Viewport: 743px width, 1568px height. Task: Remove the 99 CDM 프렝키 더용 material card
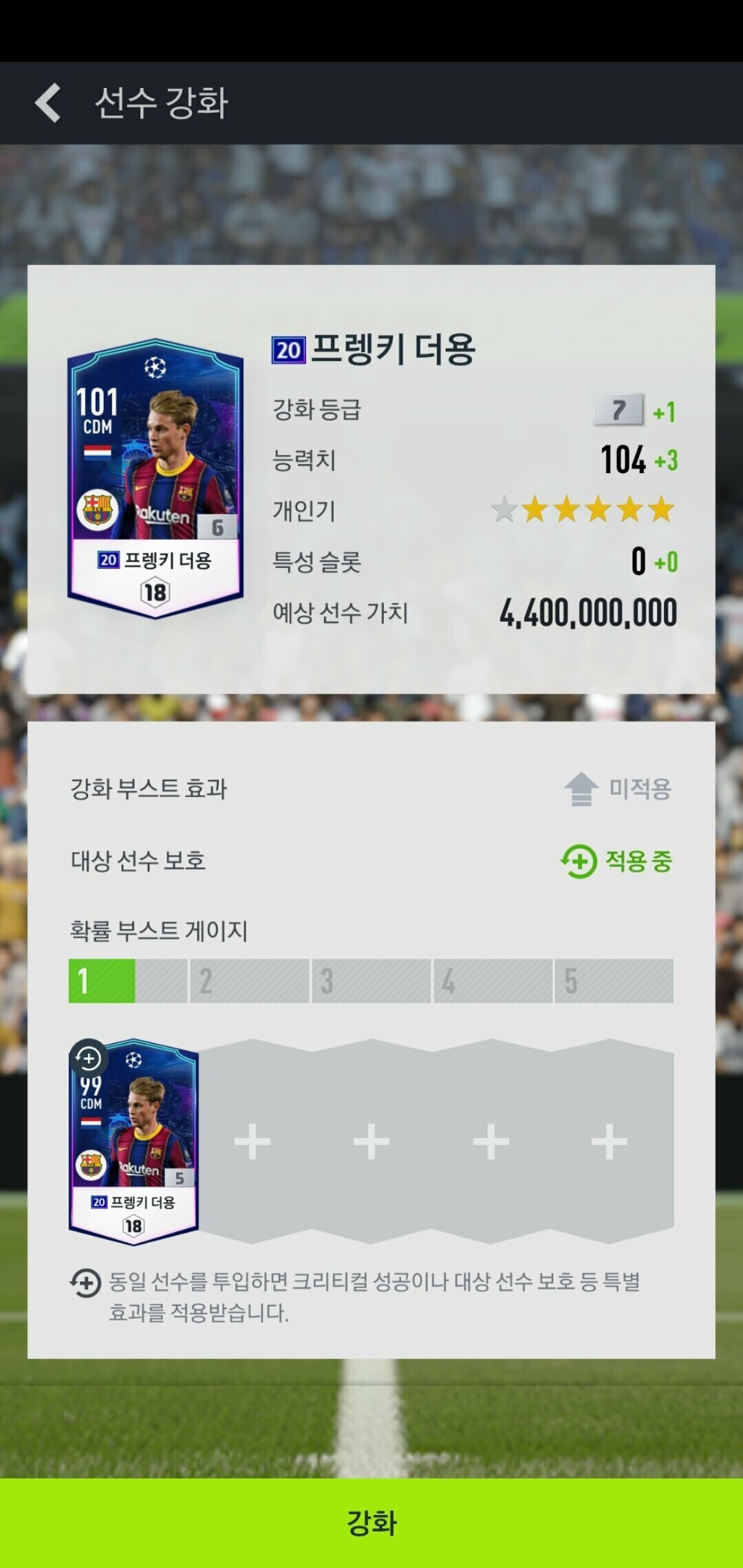(x=133, y=1142)
